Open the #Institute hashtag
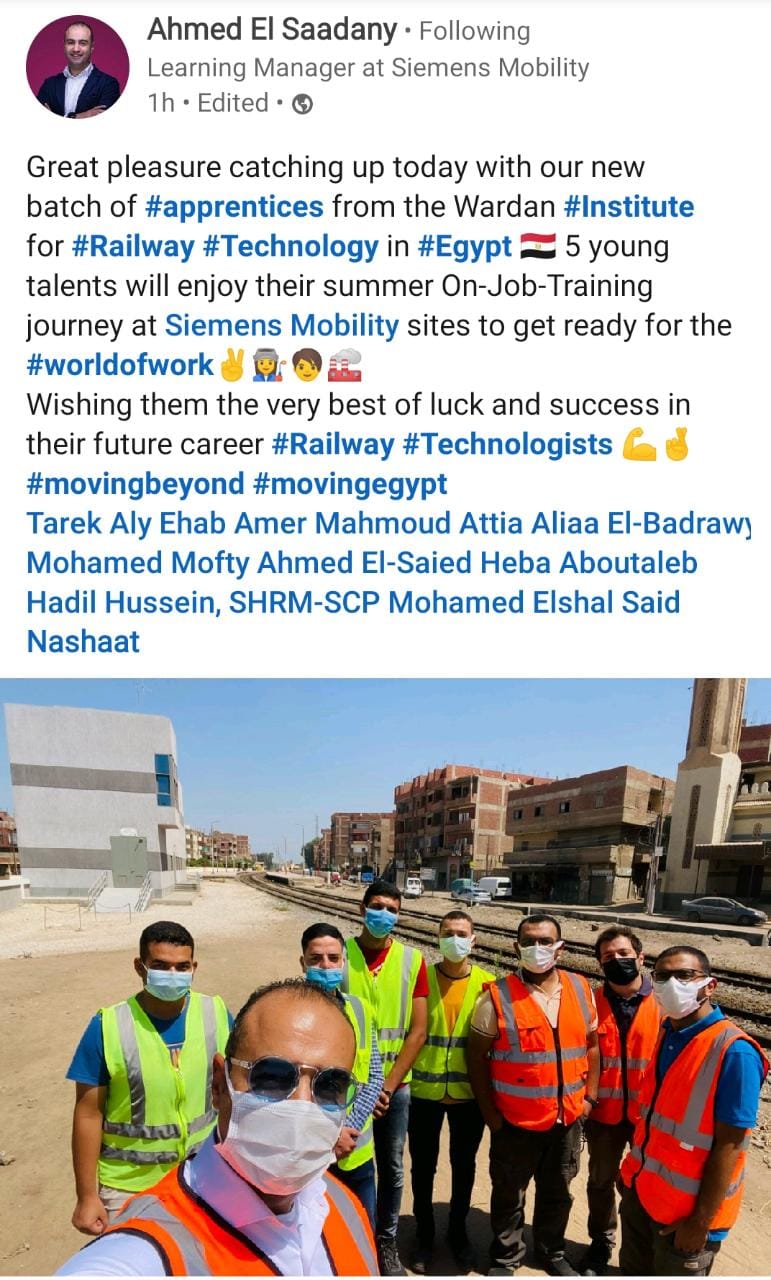The image size is (771, 1280). [628, 207]
